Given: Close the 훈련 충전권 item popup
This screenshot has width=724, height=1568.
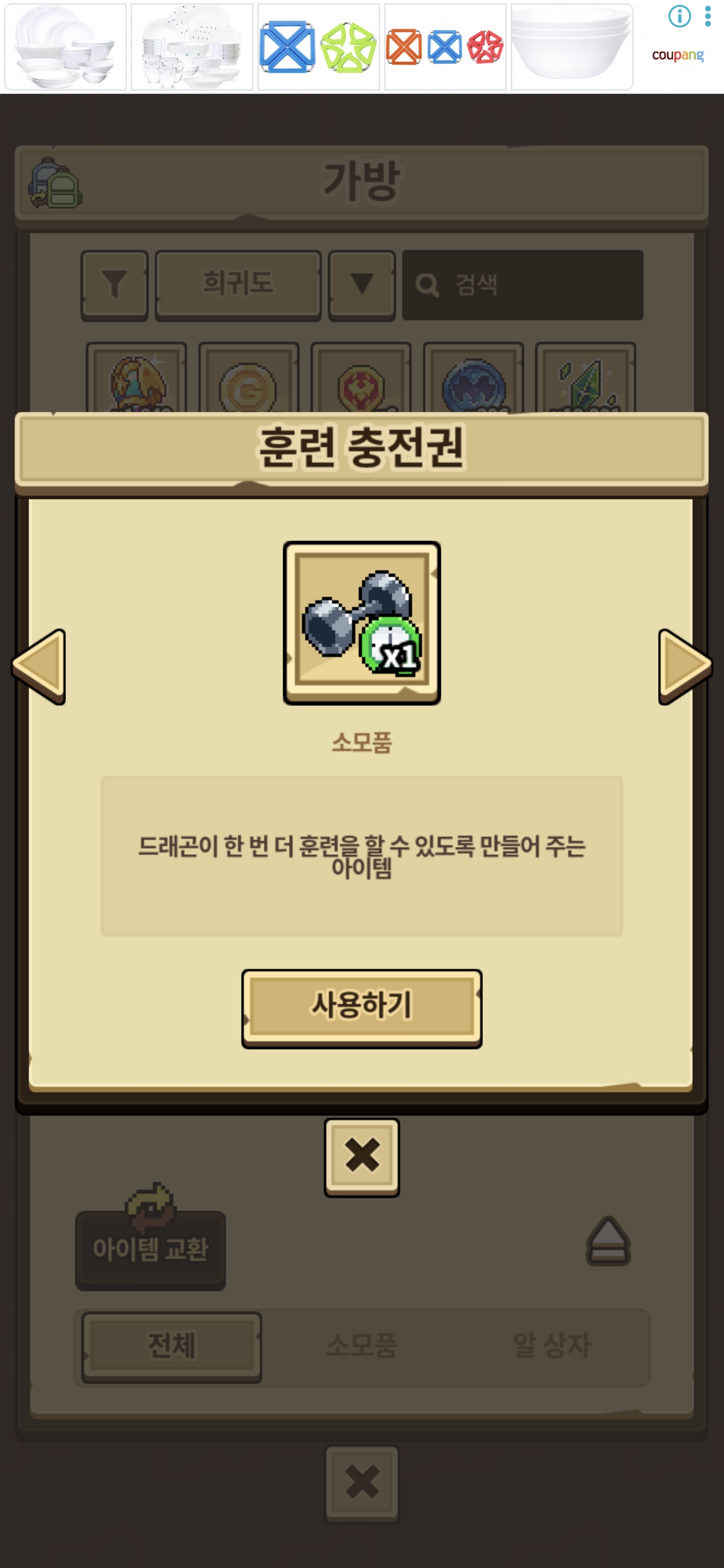Looking at the screenshot, I should point(361,1156).
